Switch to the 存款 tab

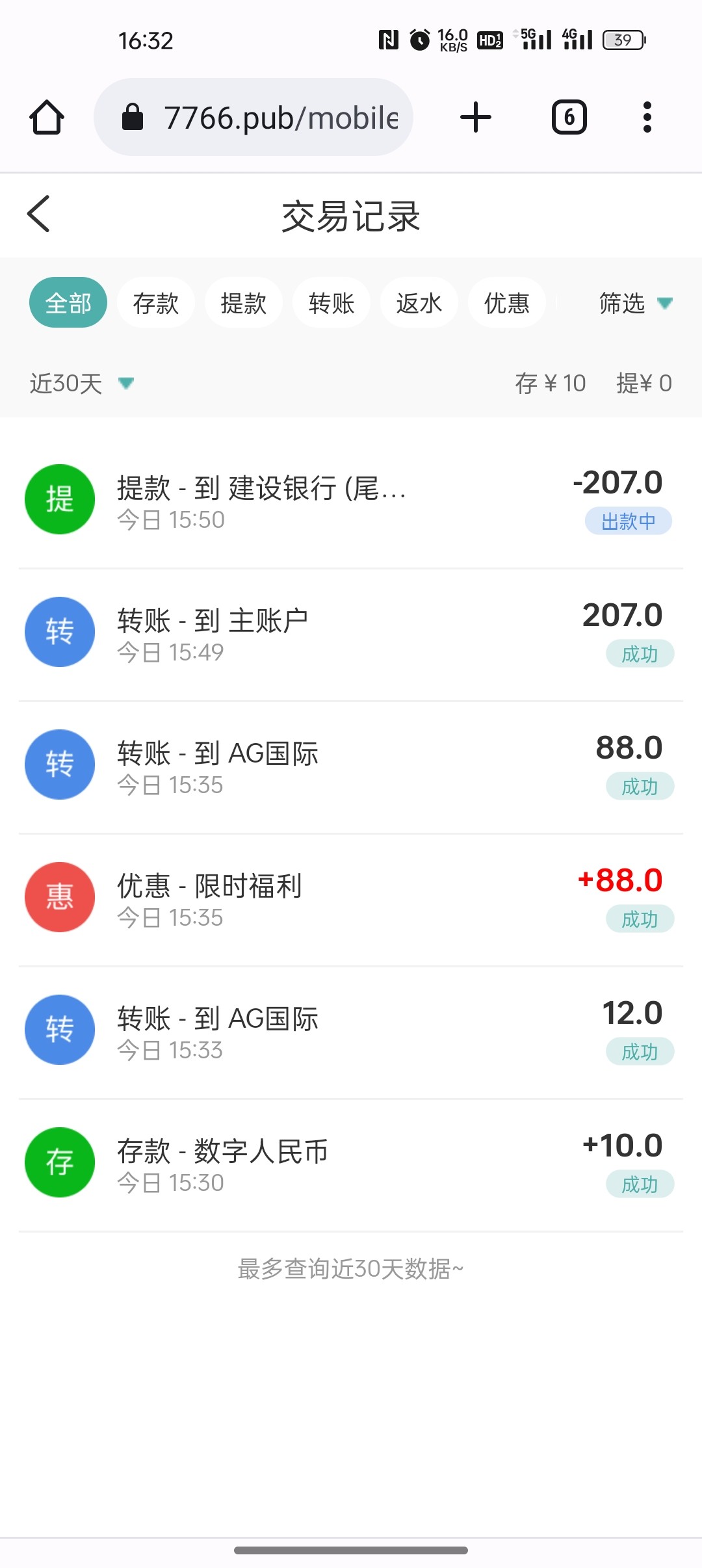point(156,303)
